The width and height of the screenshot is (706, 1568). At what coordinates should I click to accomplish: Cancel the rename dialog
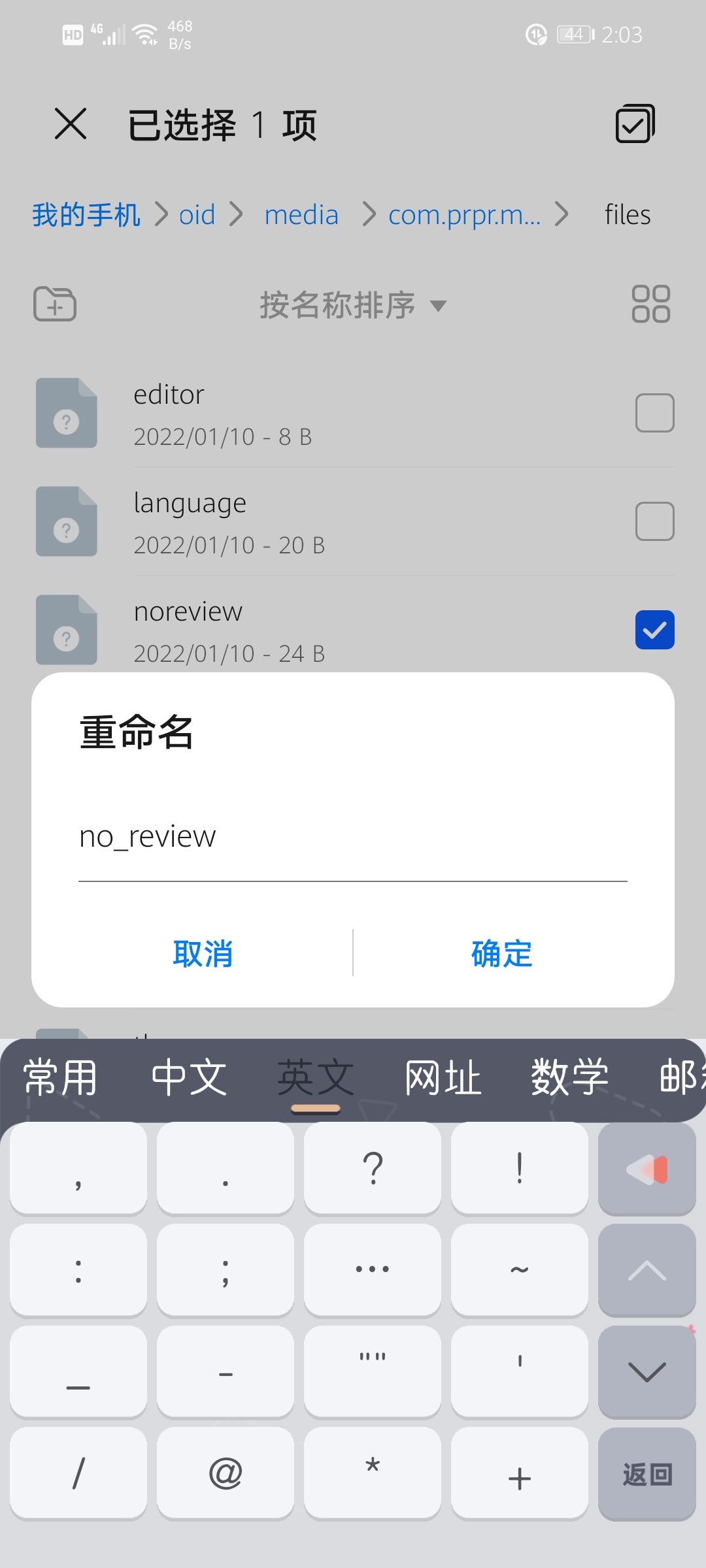tap(203, 954)
